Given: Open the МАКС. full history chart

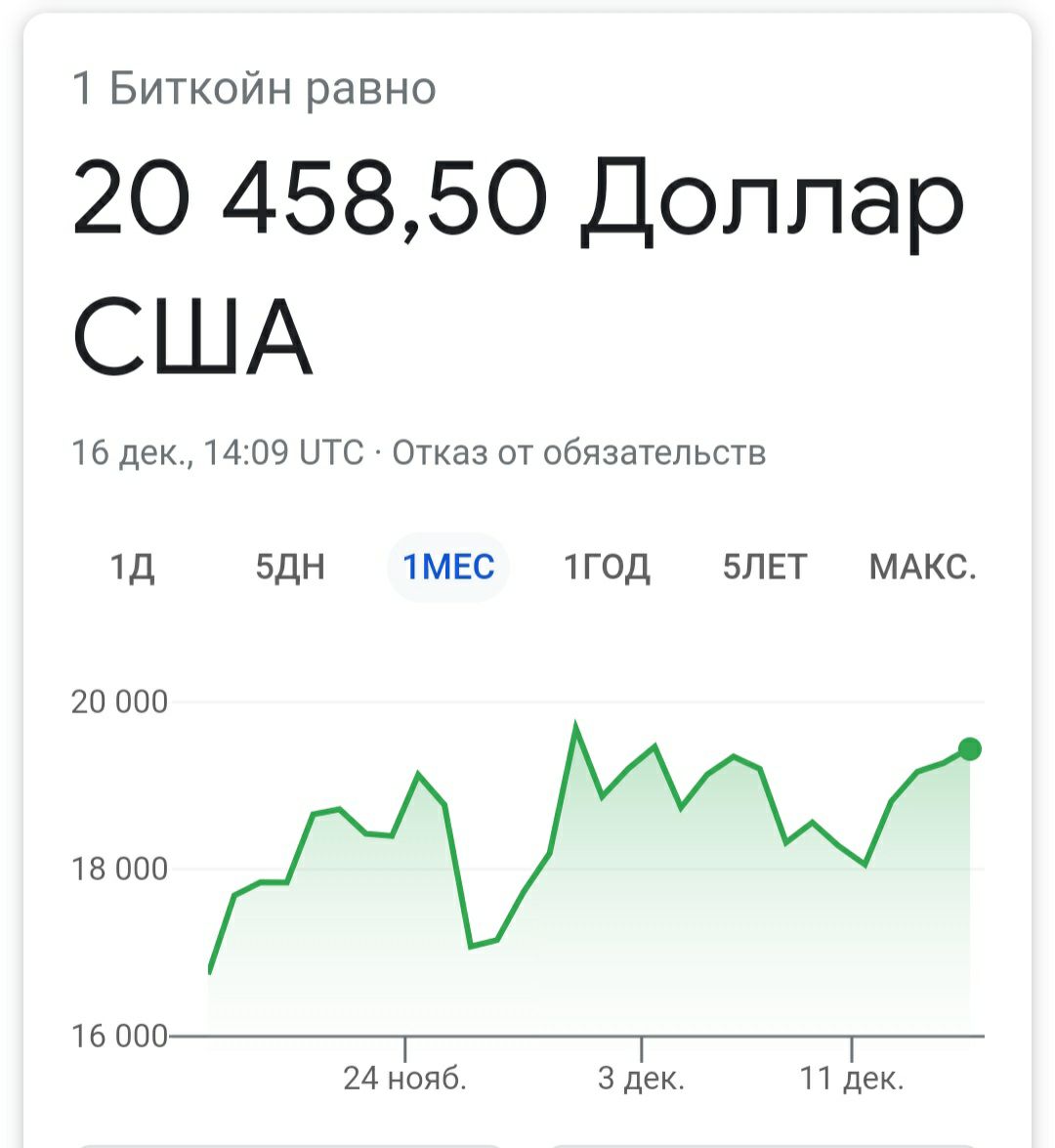Looking at the screenshot, I should pos(922,567).
